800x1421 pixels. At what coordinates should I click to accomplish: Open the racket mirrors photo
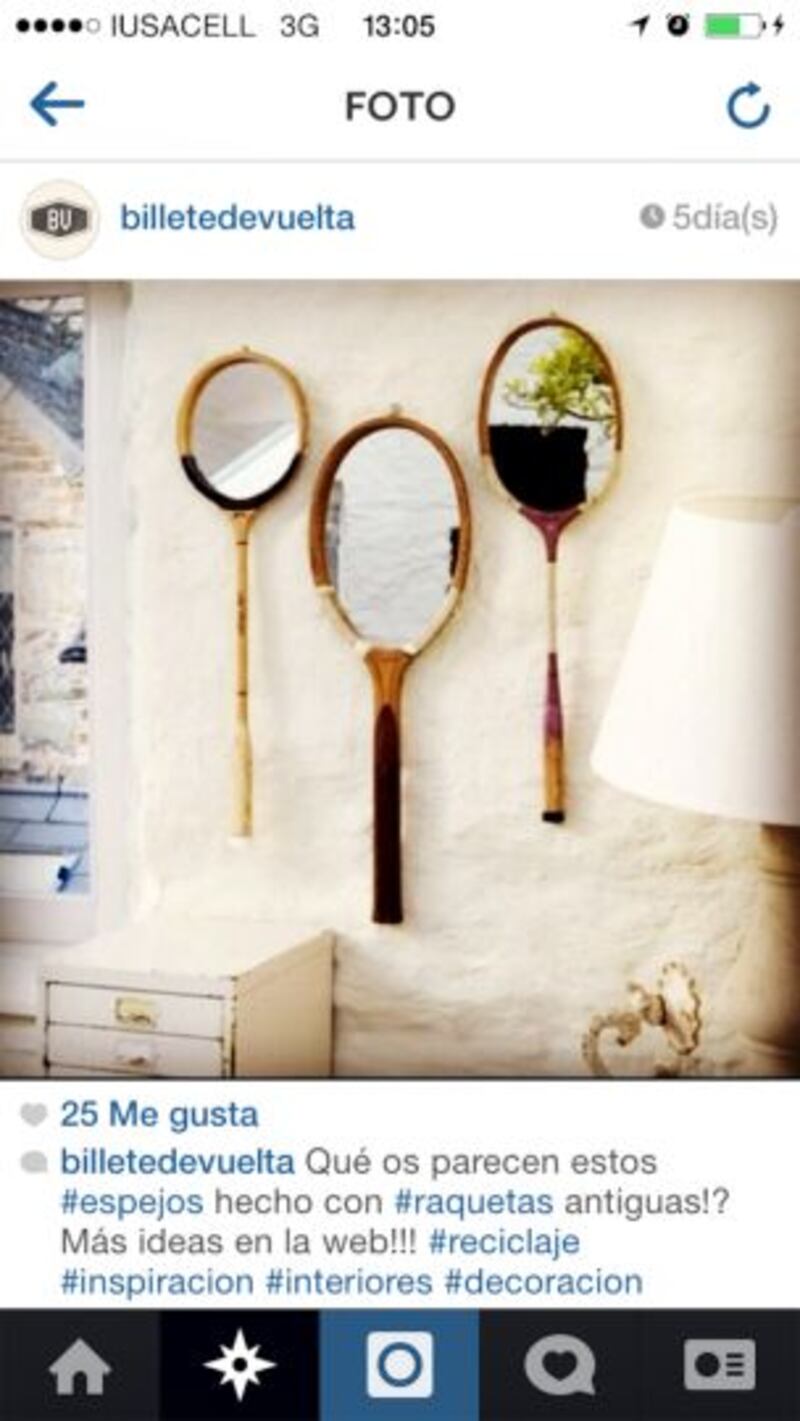point(400,678)
